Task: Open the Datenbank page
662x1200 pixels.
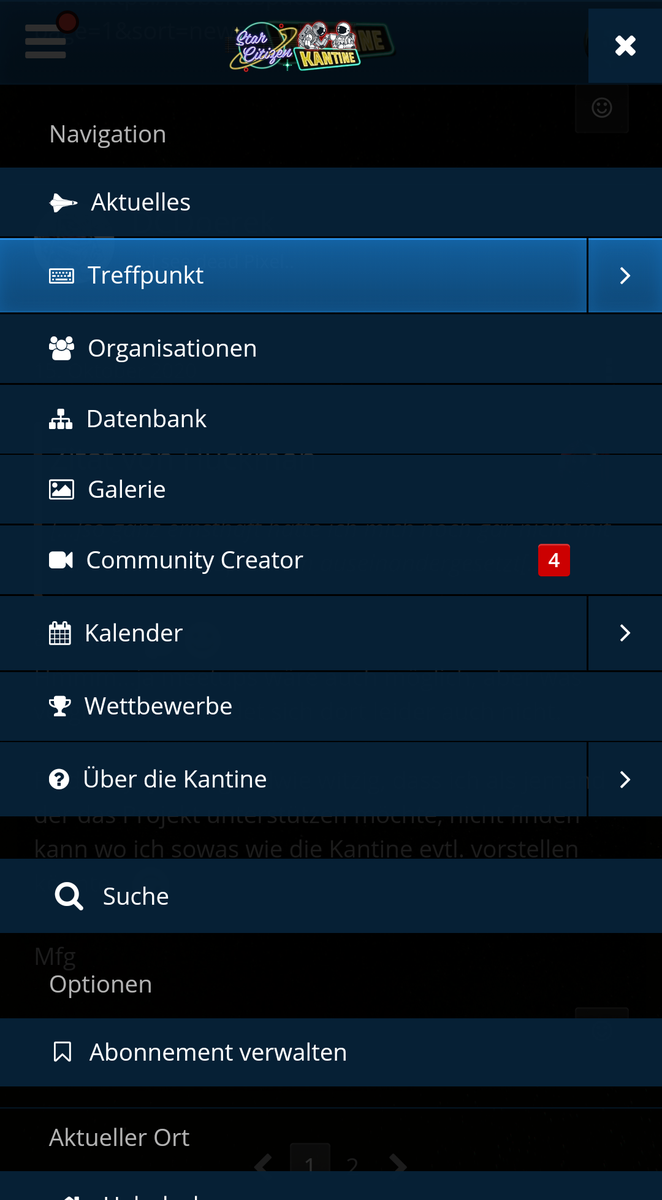Action: (x=146, y=419)
